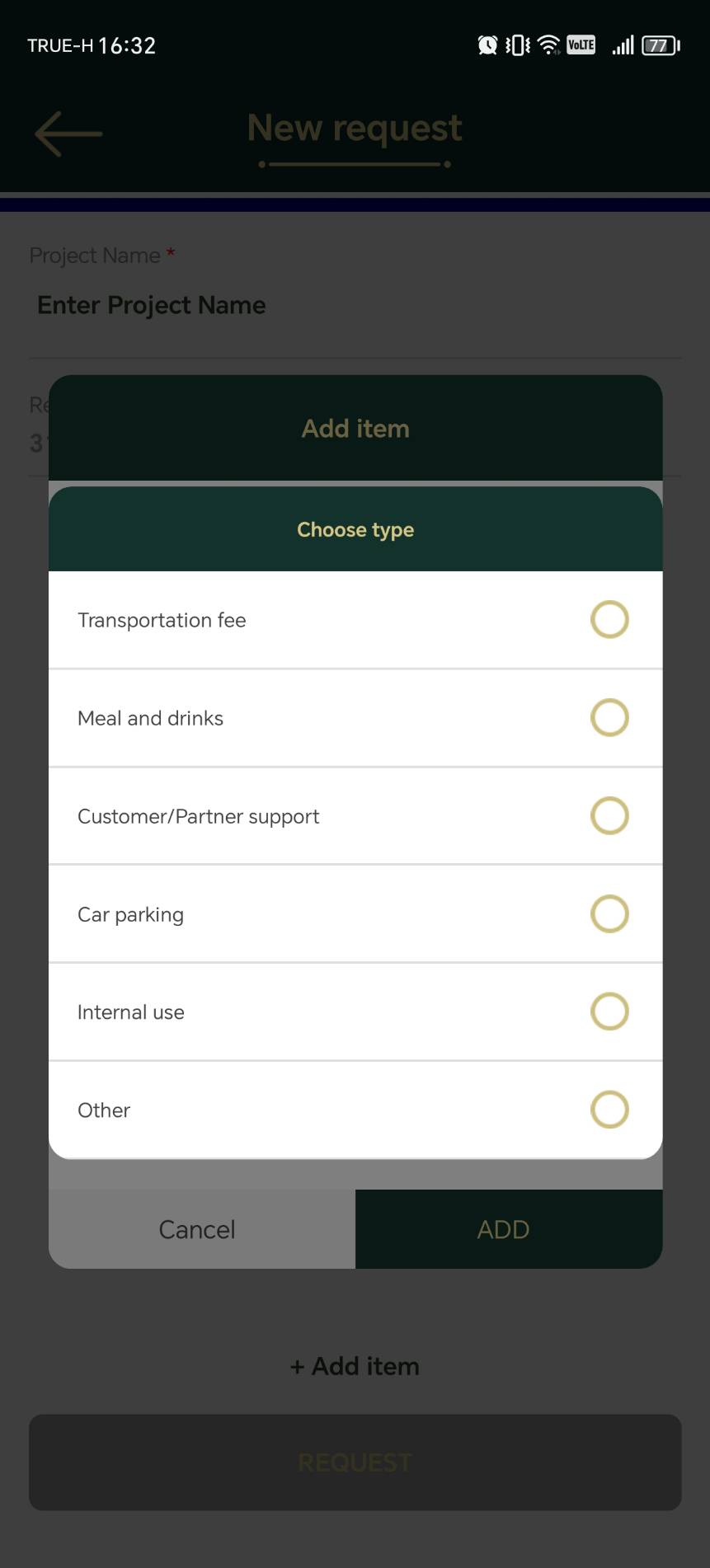Image resolution: width=710 pixels, height=1568 pixels.
Task: Select Other as item type
Action: 609,1110
